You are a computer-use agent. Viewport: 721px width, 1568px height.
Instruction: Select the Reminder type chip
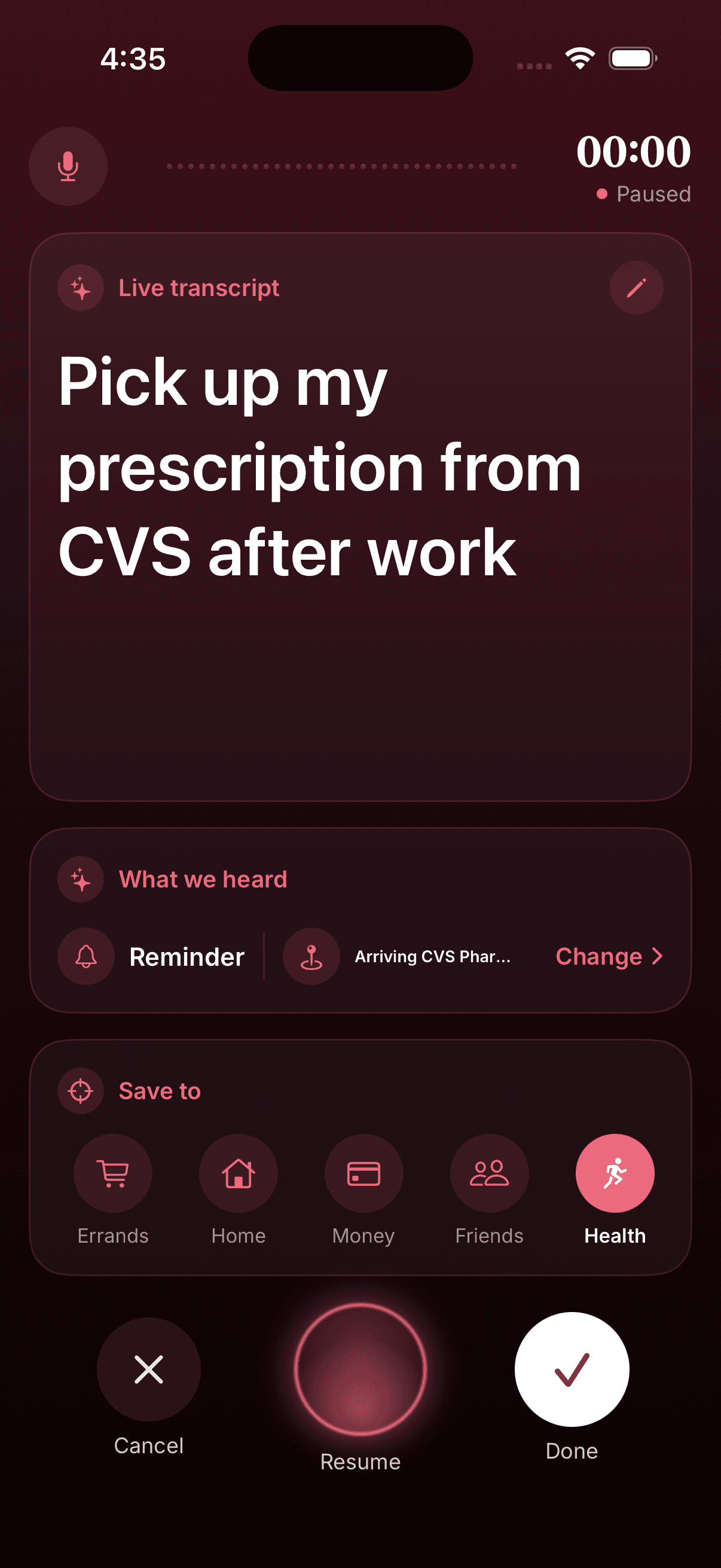pos(151,956)
